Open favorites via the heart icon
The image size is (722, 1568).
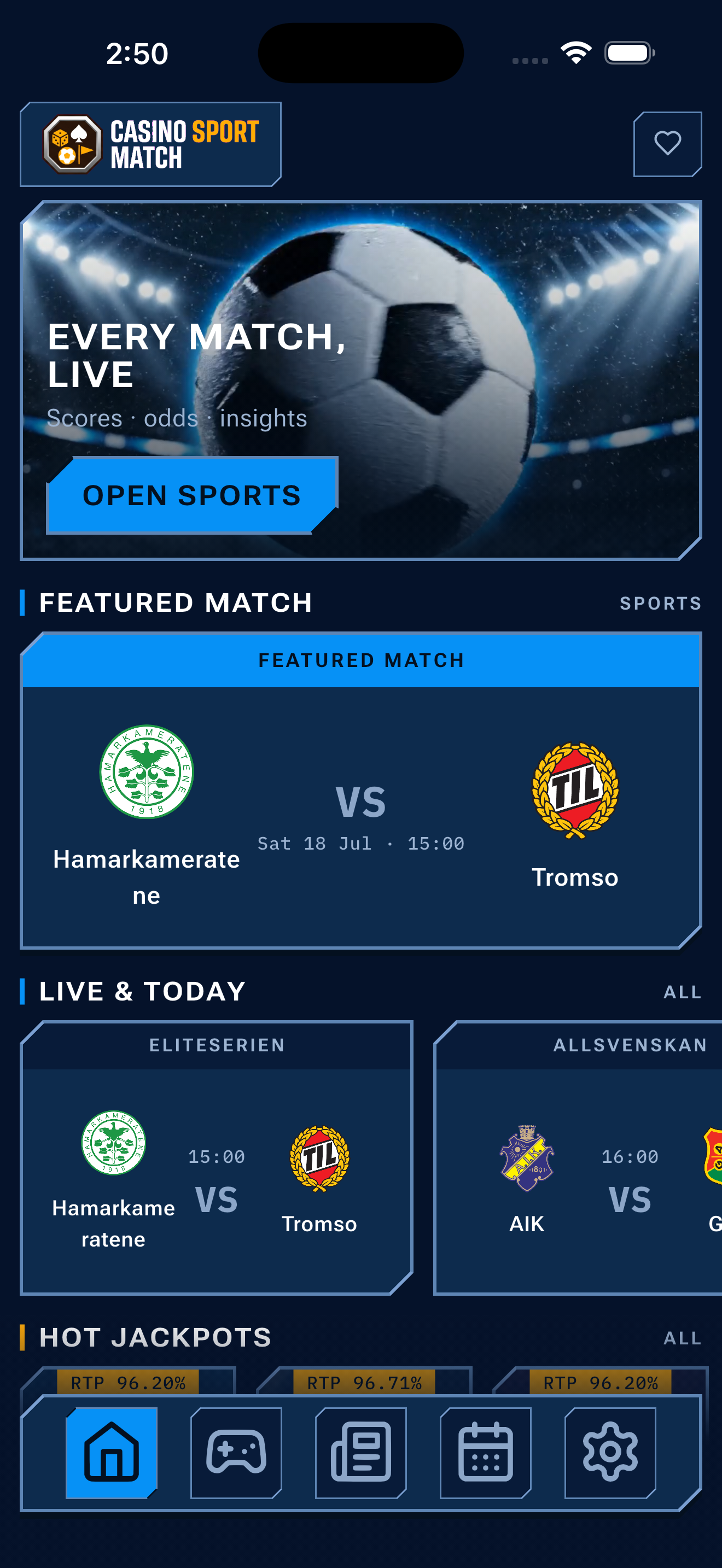coord(667,144)
